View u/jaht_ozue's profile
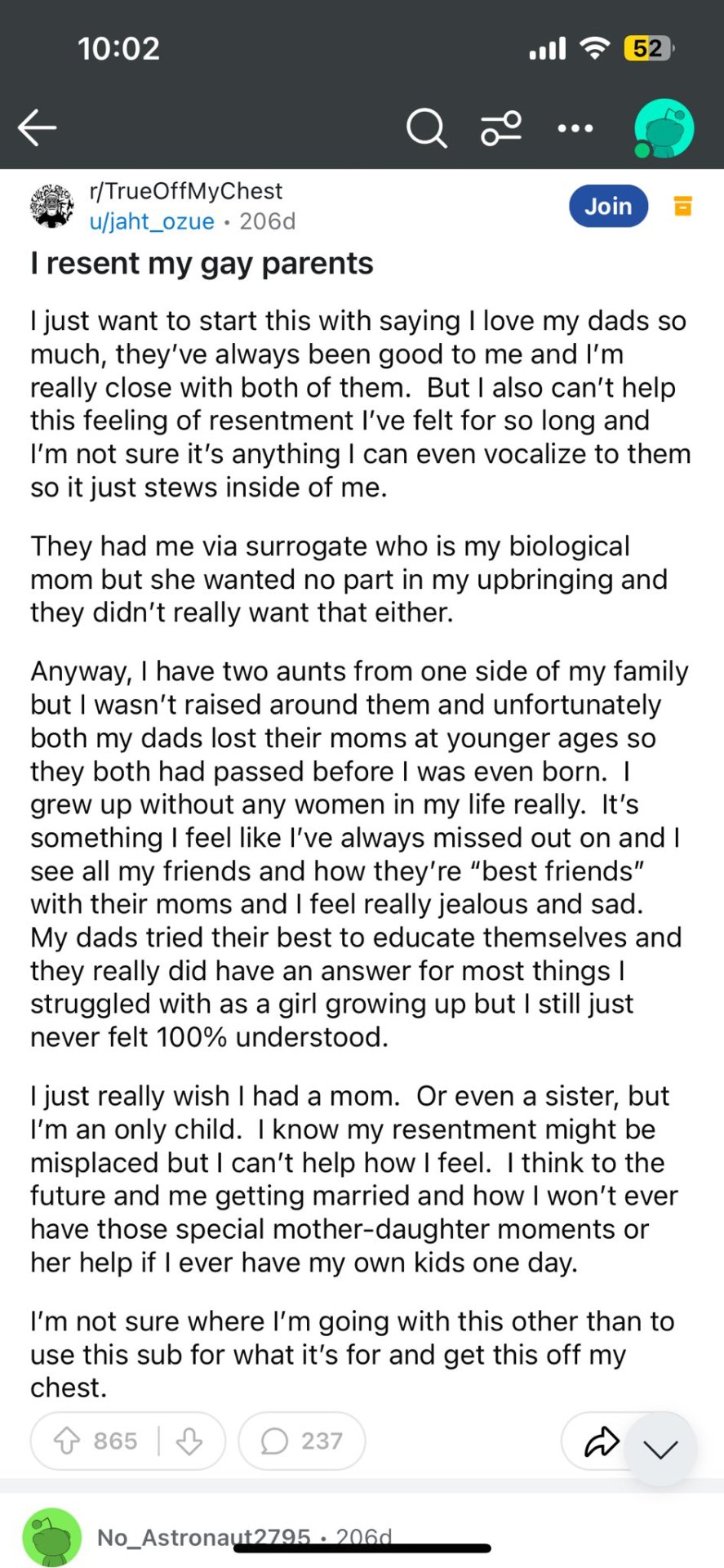The width and height of the screenshot is (724, 1568). click(152, 221)
